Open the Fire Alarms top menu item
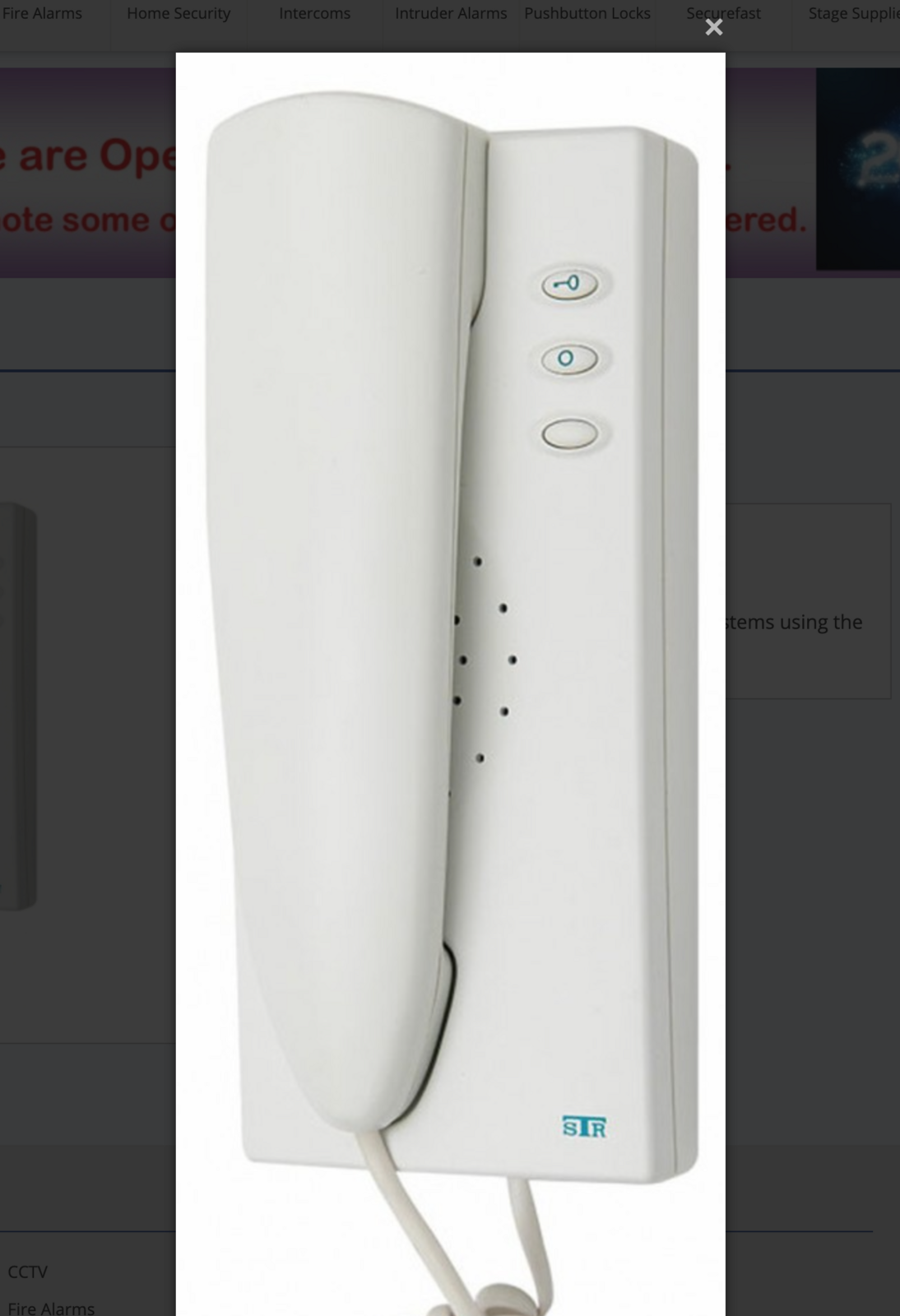900x1316 pixels. pyautogui.click(x=42, y=14)
